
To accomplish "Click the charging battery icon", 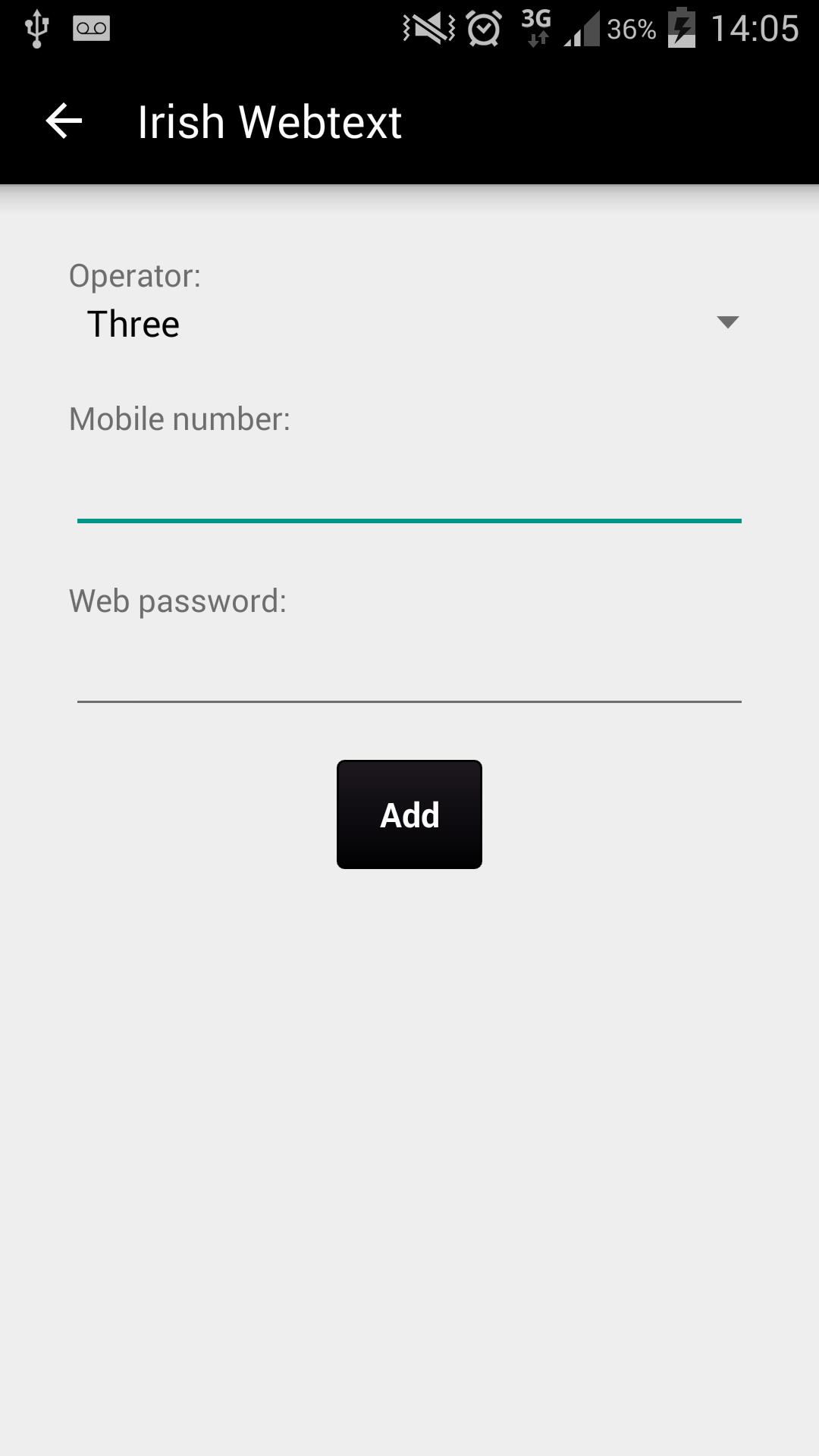I will click(681, 29).
